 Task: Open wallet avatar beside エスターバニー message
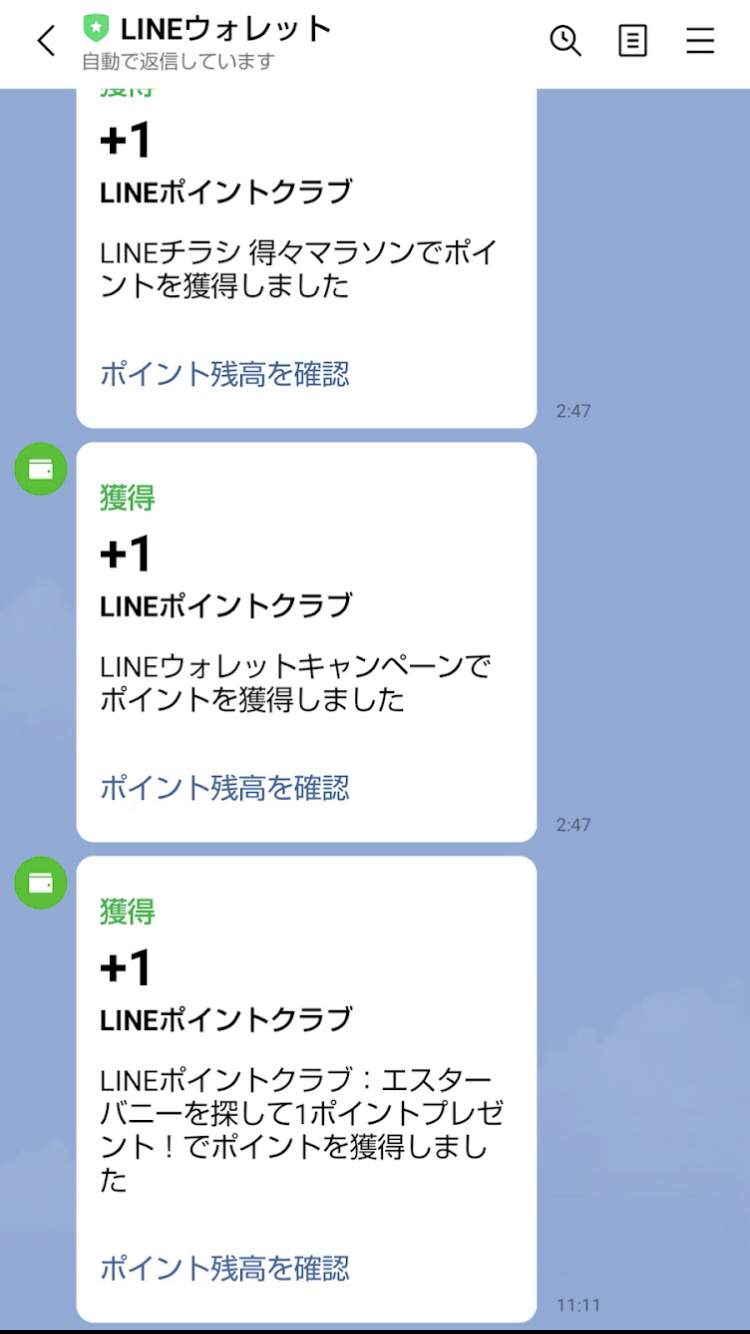click(x=40, y=883)
